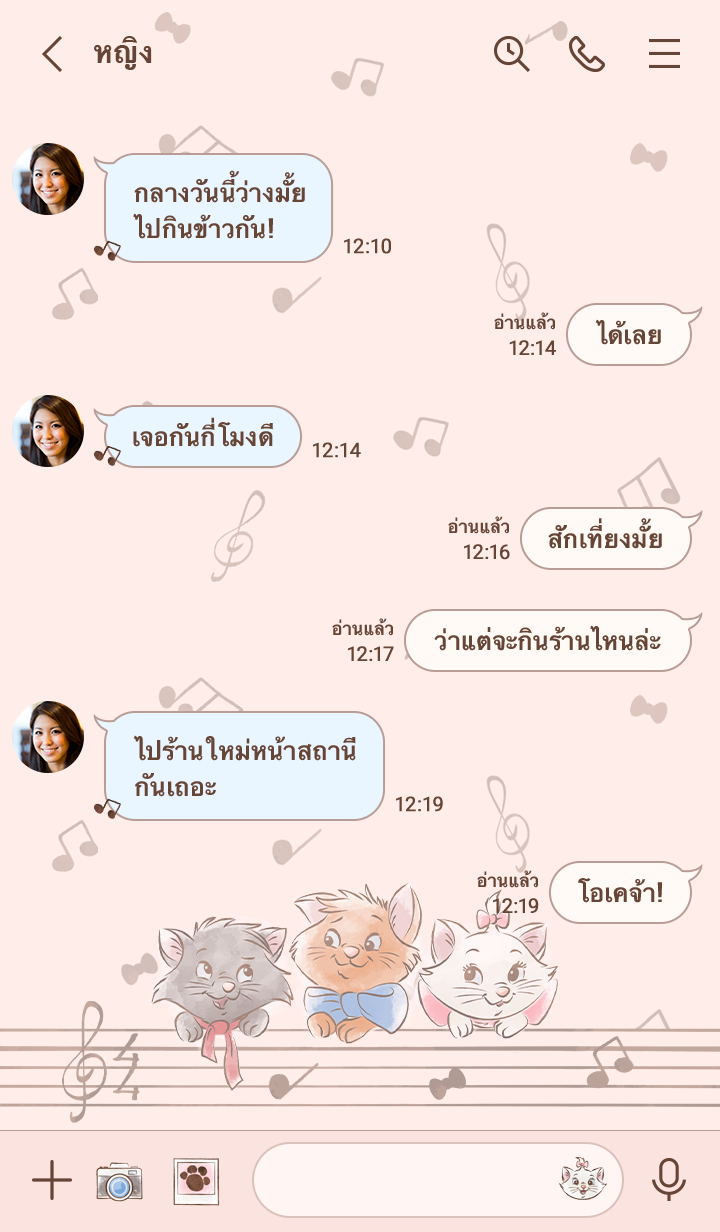Open the sticker and emoji picker

pos(583,1181)
